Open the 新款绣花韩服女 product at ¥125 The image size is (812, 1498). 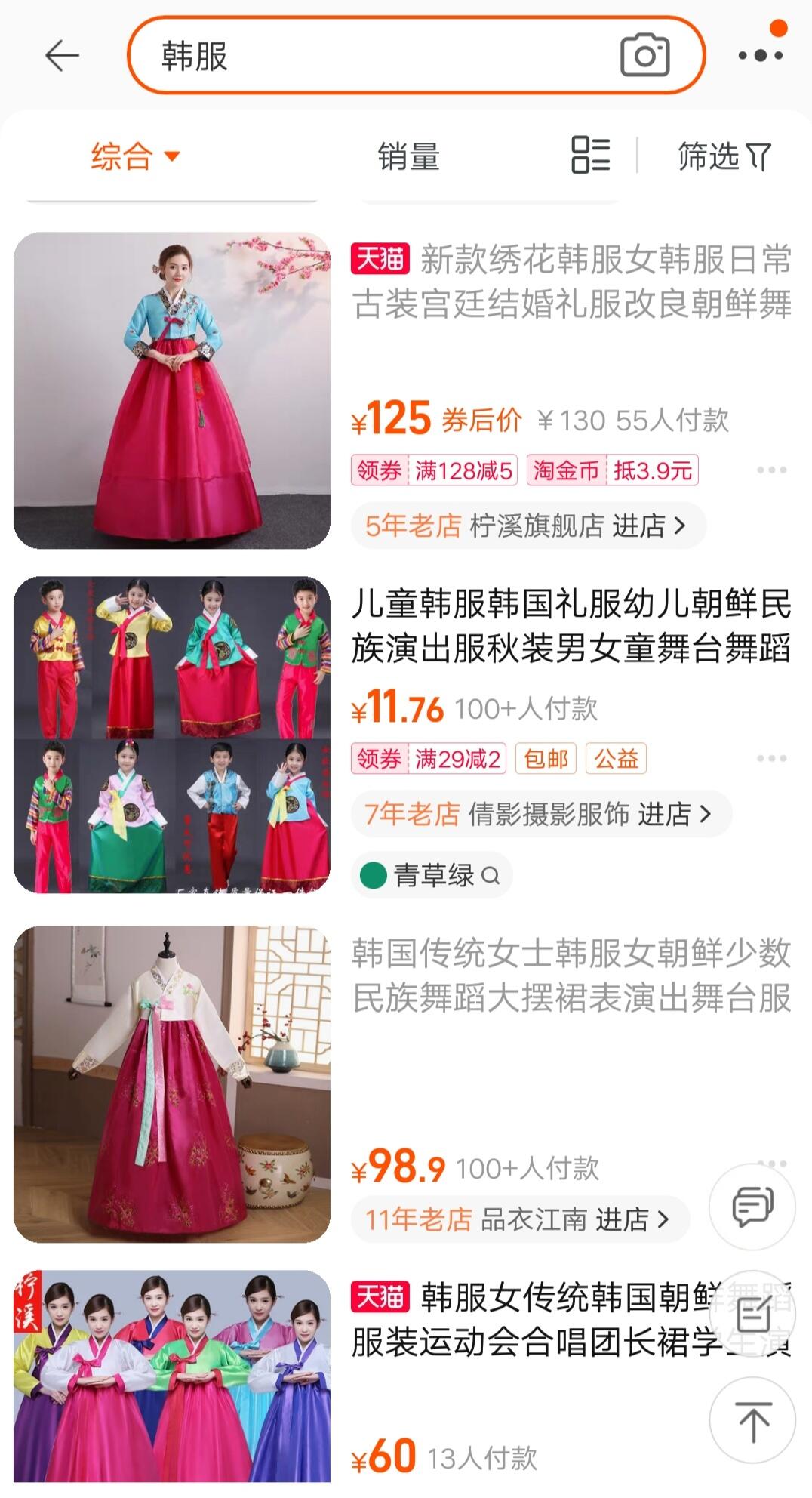(x=571, y=282)
